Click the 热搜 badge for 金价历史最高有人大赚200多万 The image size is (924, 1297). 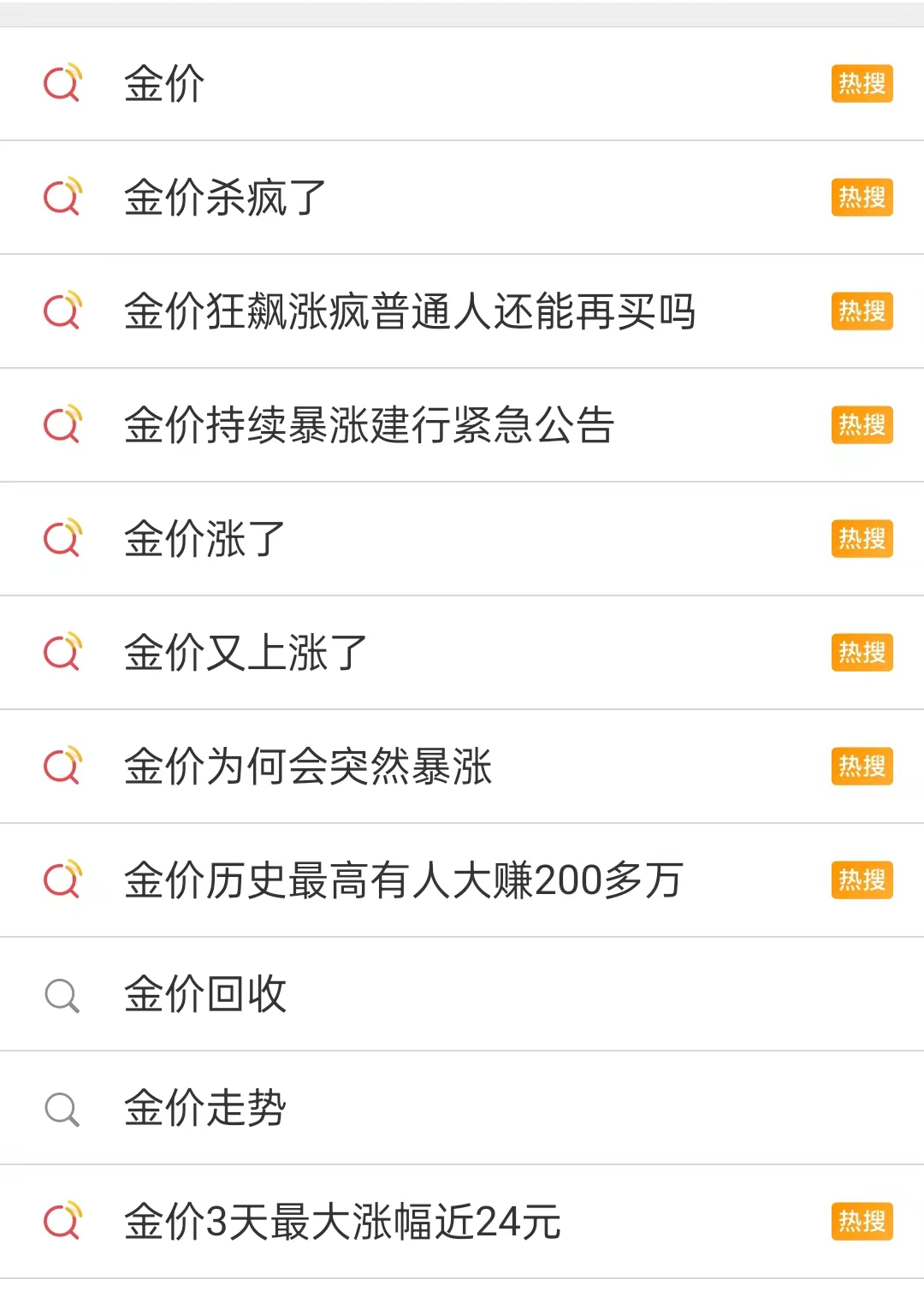[862, 880]
